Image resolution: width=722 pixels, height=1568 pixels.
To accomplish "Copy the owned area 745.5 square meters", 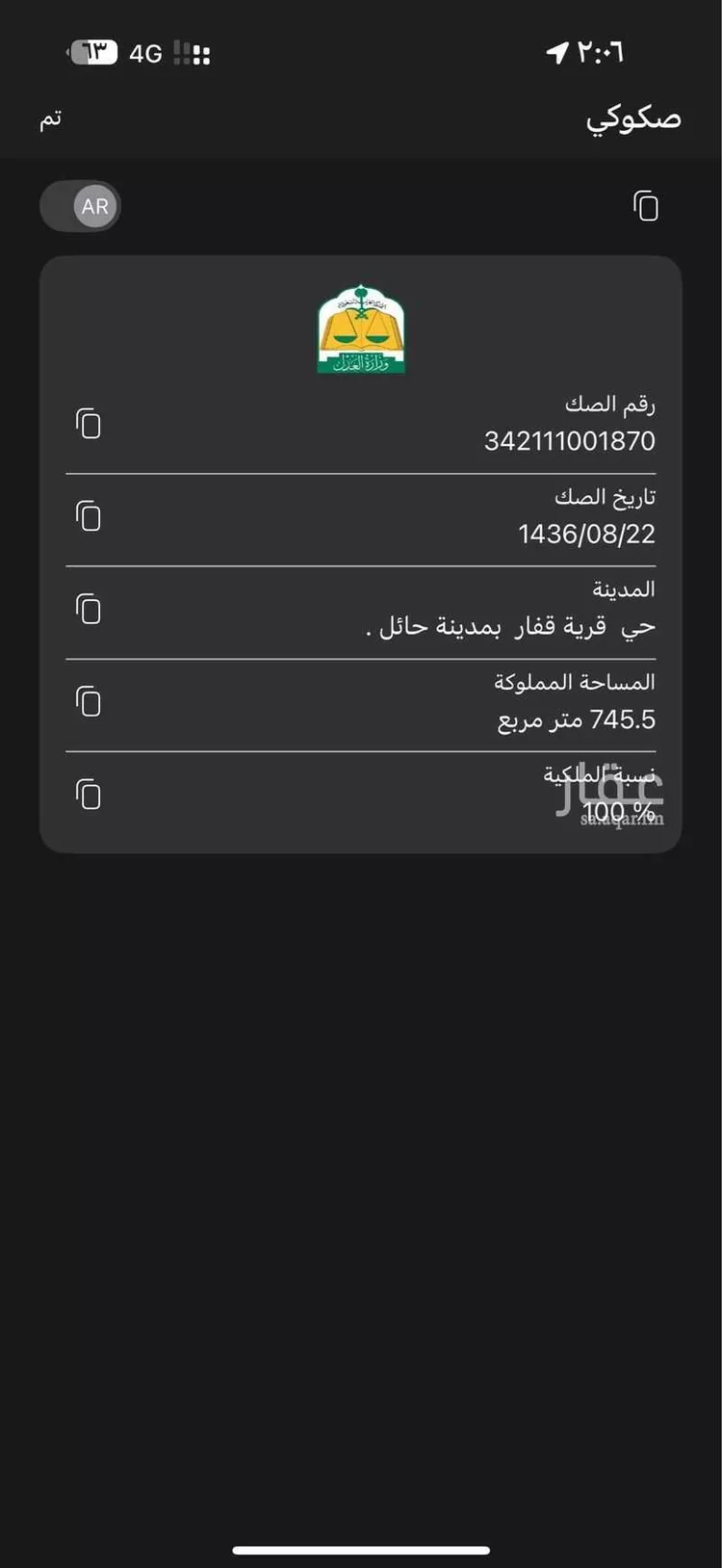I will coord(88,702).
